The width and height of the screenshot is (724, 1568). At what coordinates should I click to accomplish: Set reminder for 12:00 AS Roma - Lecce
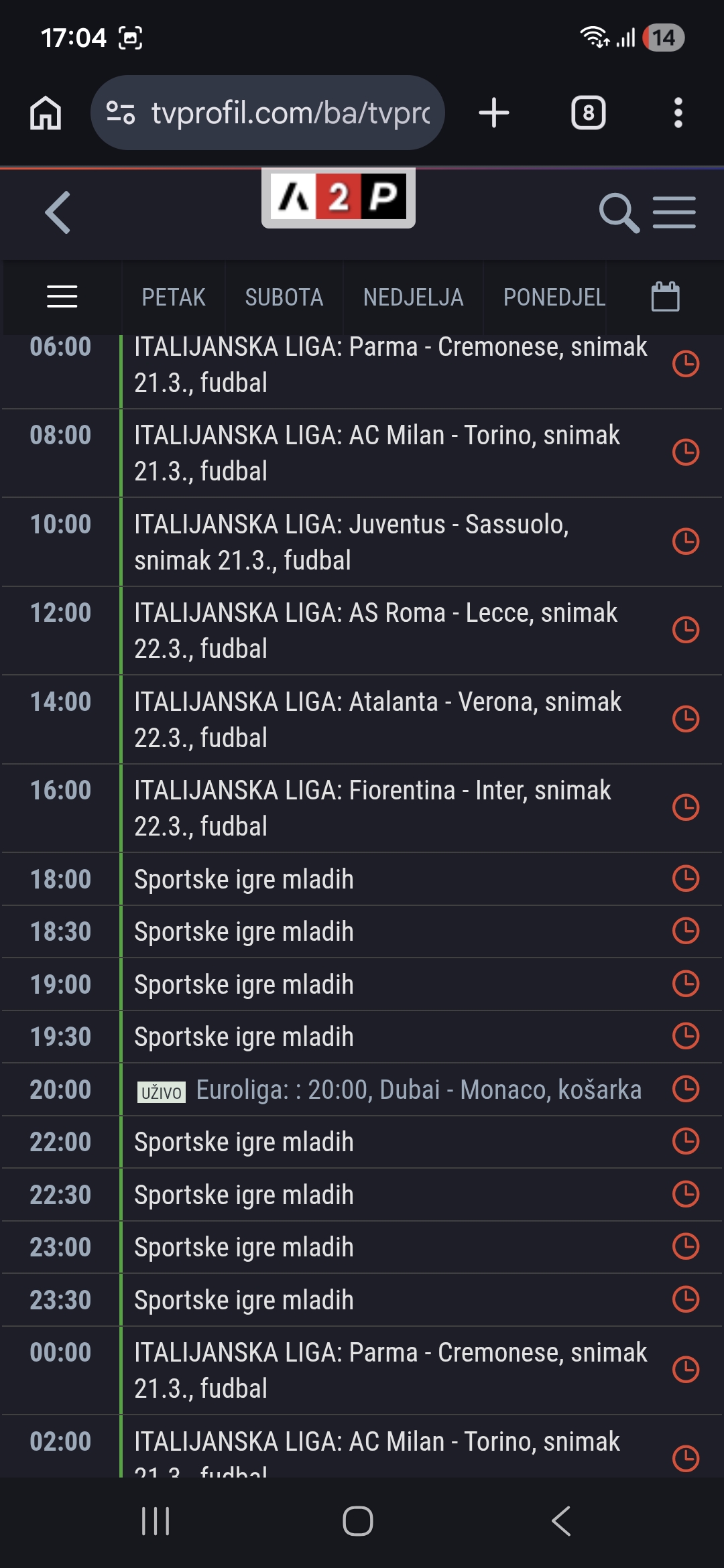click(x=686, y=630)
